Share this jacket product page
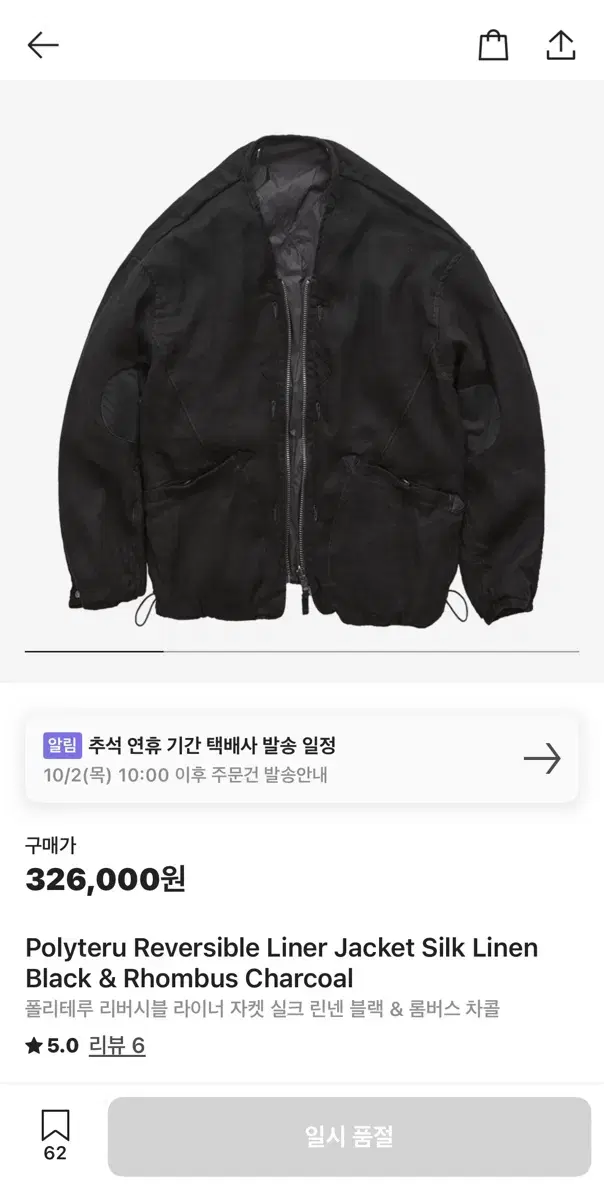 tap(561, 45)
